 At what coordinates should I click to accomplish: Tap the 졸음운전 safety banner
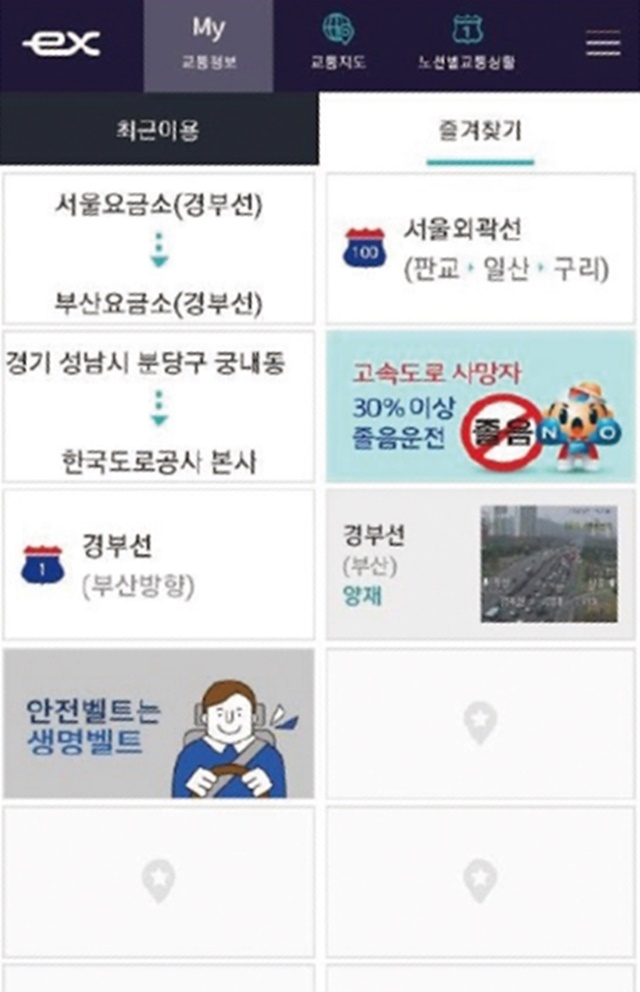(481, 406)
